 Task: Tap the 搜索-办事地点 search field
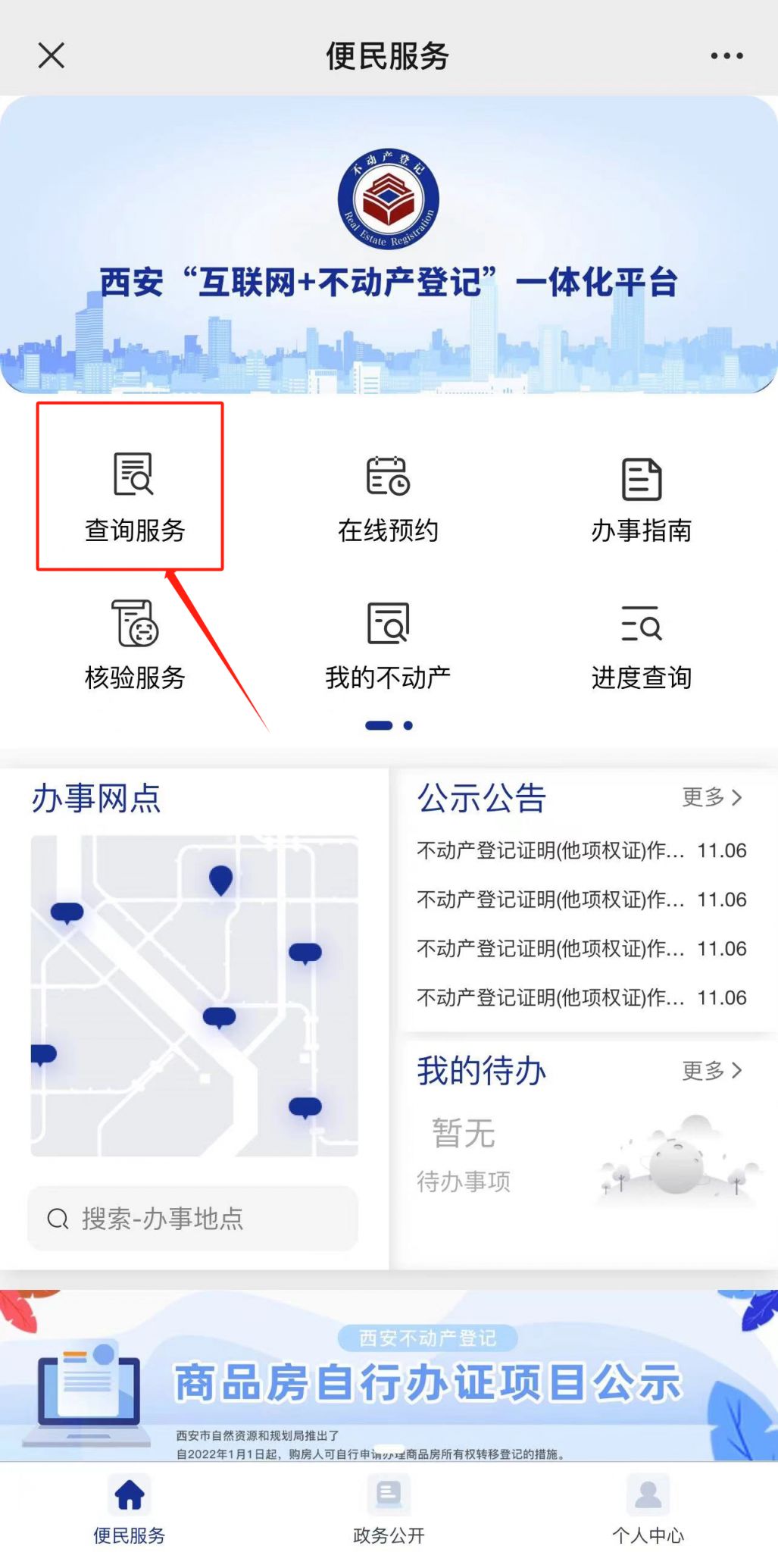pyautogui.click(x=192, y=1219)
